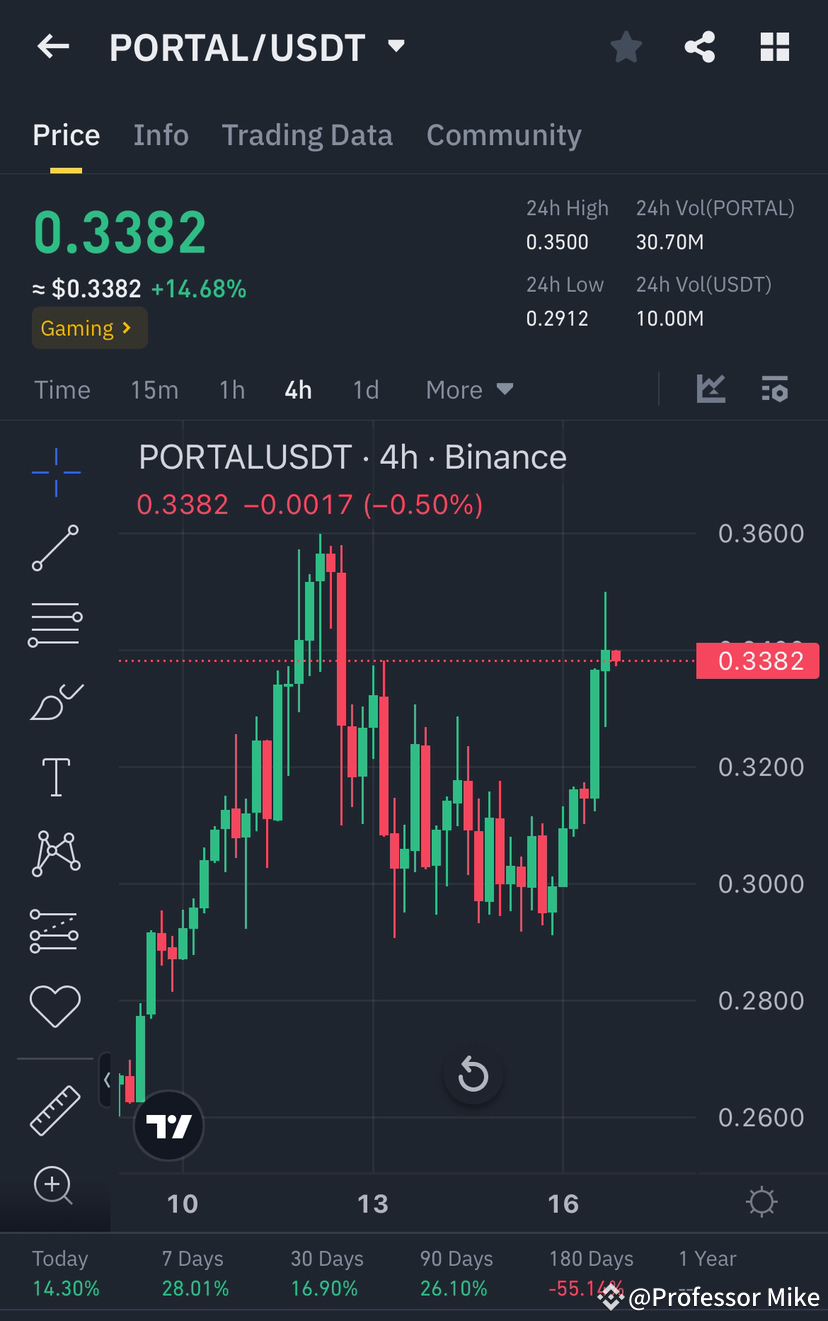The height and width of the screenshot is (1321, 828).
Task: Toggle chart brightness with the sun icon
Action: tap(761, 1202)
